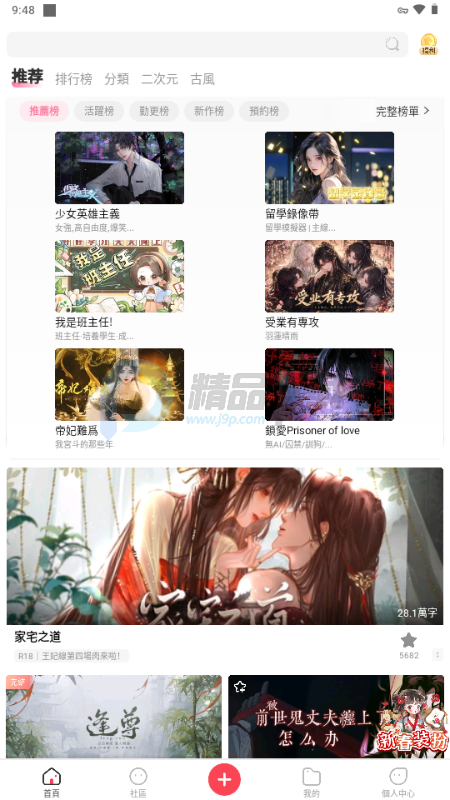This screenshot has width=450, height=800.
Task: Choose the 預約榜 chip
Action: pyautogui.click(x=264, y=111)
